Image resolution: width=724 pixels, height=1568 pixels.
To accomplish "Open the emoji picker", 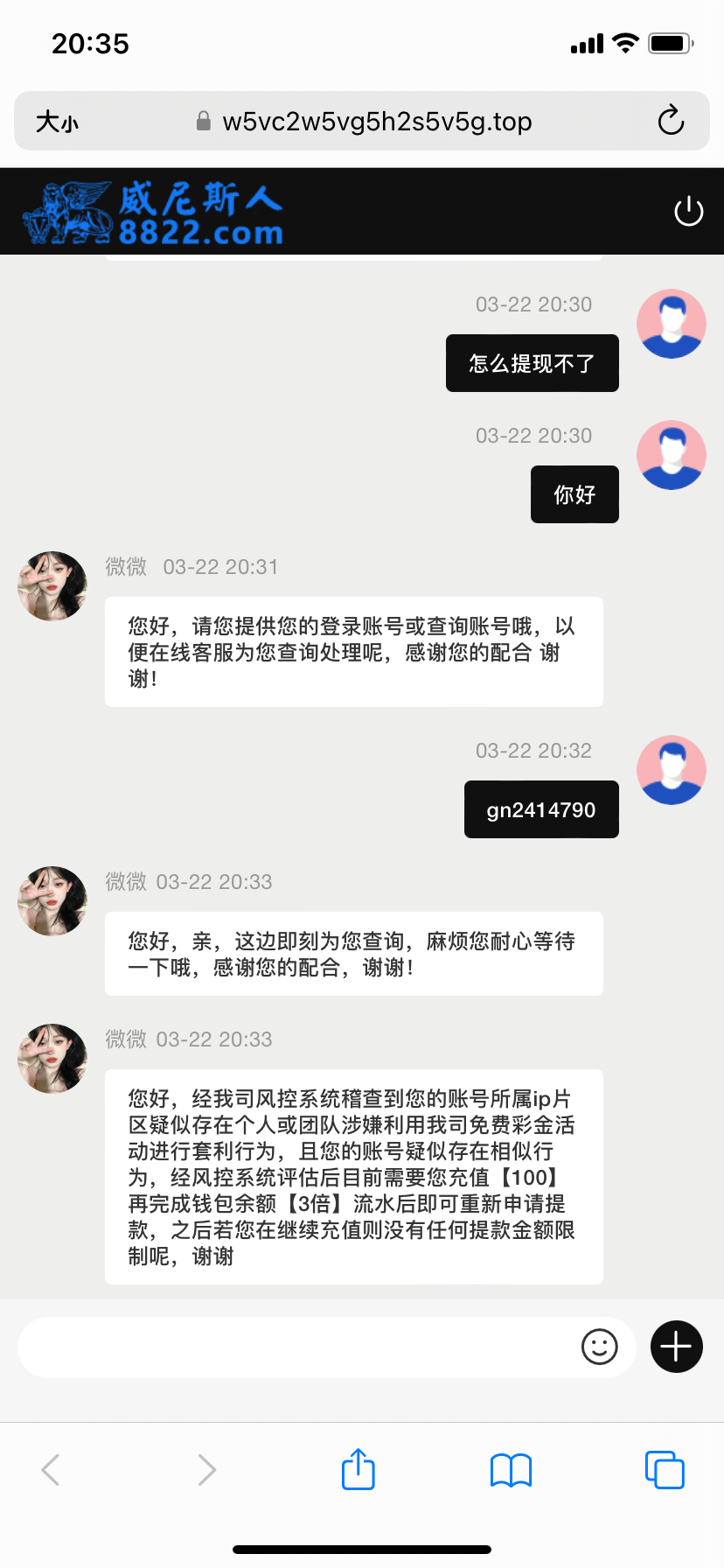I will pos(599,1347).
